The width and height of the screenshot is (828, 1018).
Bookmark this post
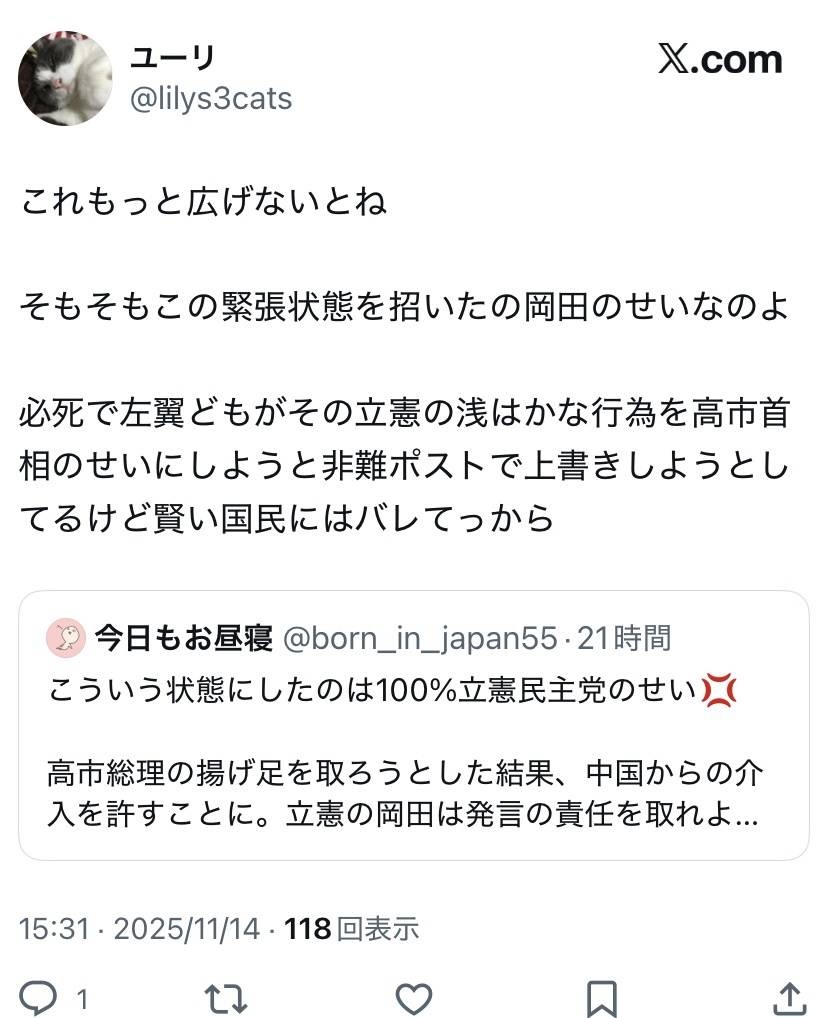[x=601, y=997]
